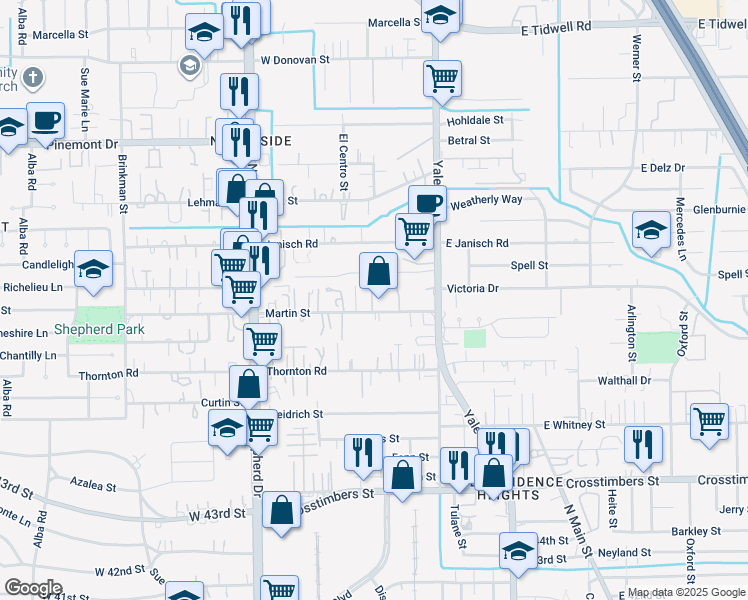The image size is (748, 600).
Task: Select the shopping bag marker near Victoria Dr
Action: pyautogui.click(x=379, y=271)
